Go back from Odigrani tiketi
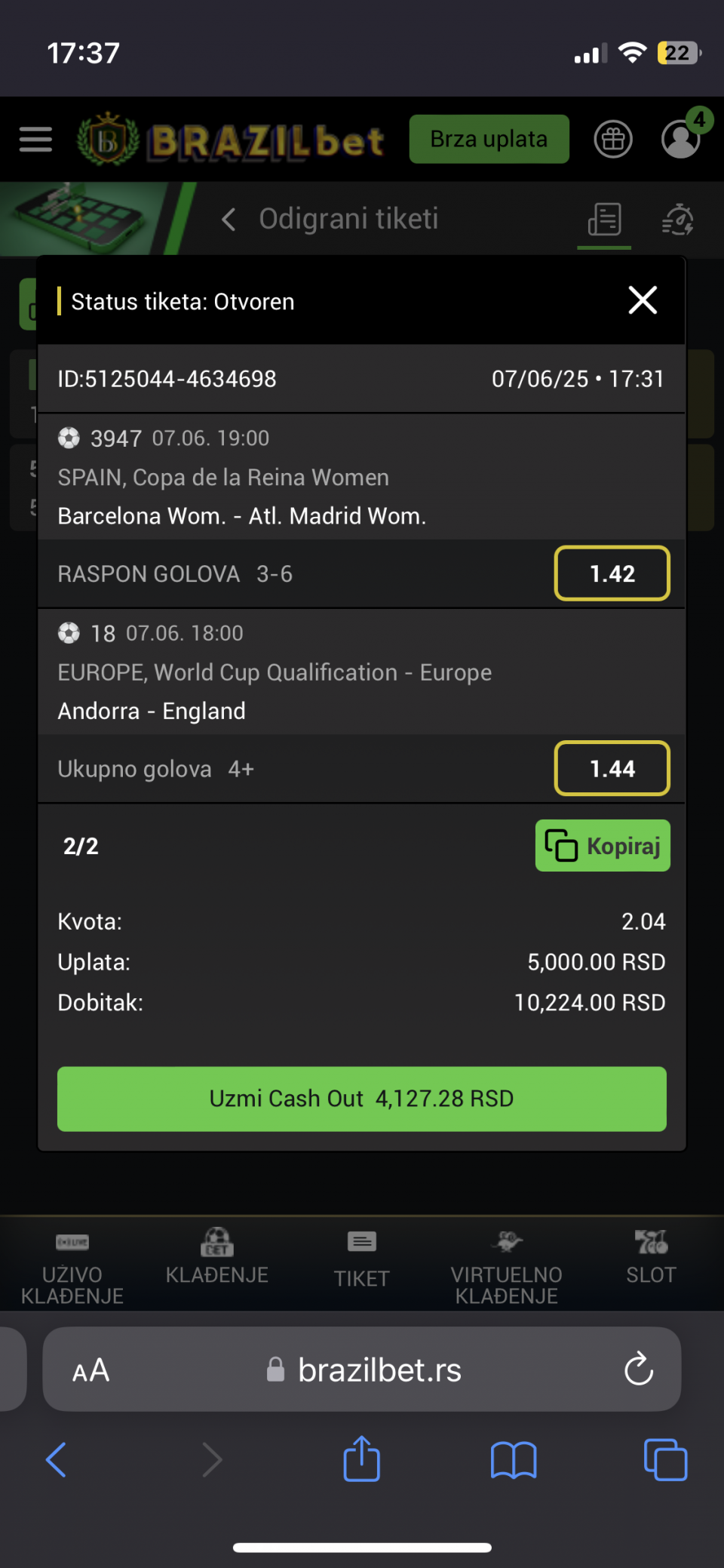This screenshot has width=724, height=1568. 229,220
